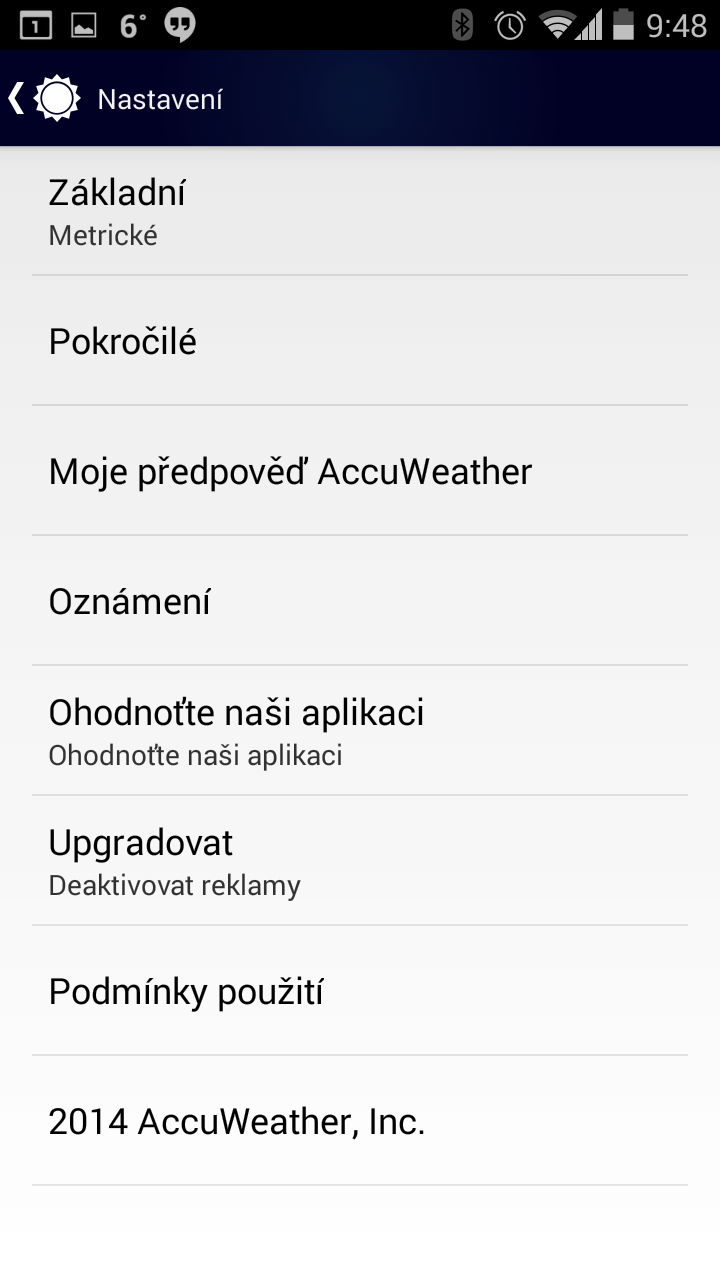Open 2014 AccuWeather, Inc. entry

[360, 1121]
